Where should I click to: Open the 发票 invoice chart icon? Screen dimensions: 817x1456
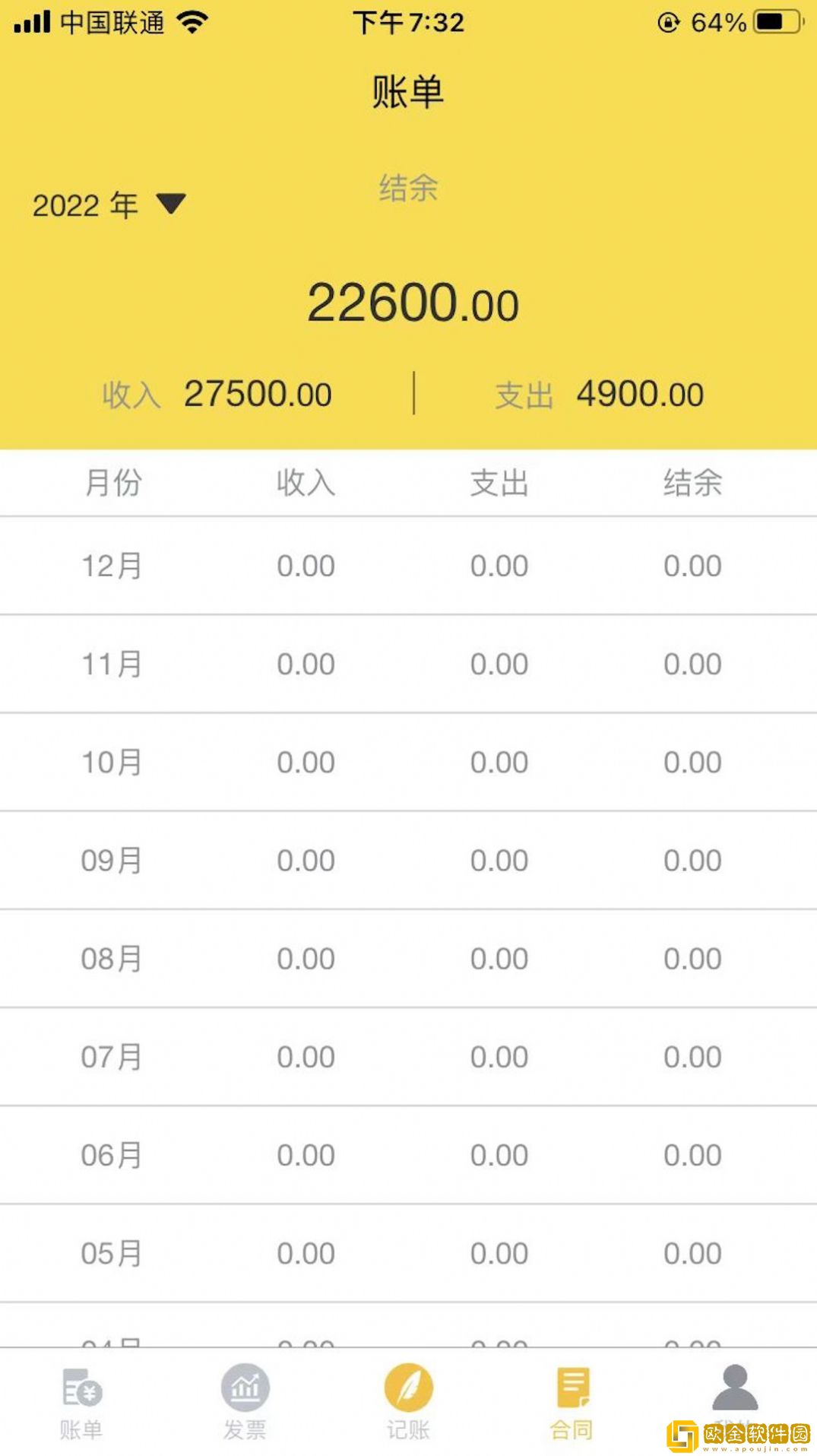coord(245,1389)
